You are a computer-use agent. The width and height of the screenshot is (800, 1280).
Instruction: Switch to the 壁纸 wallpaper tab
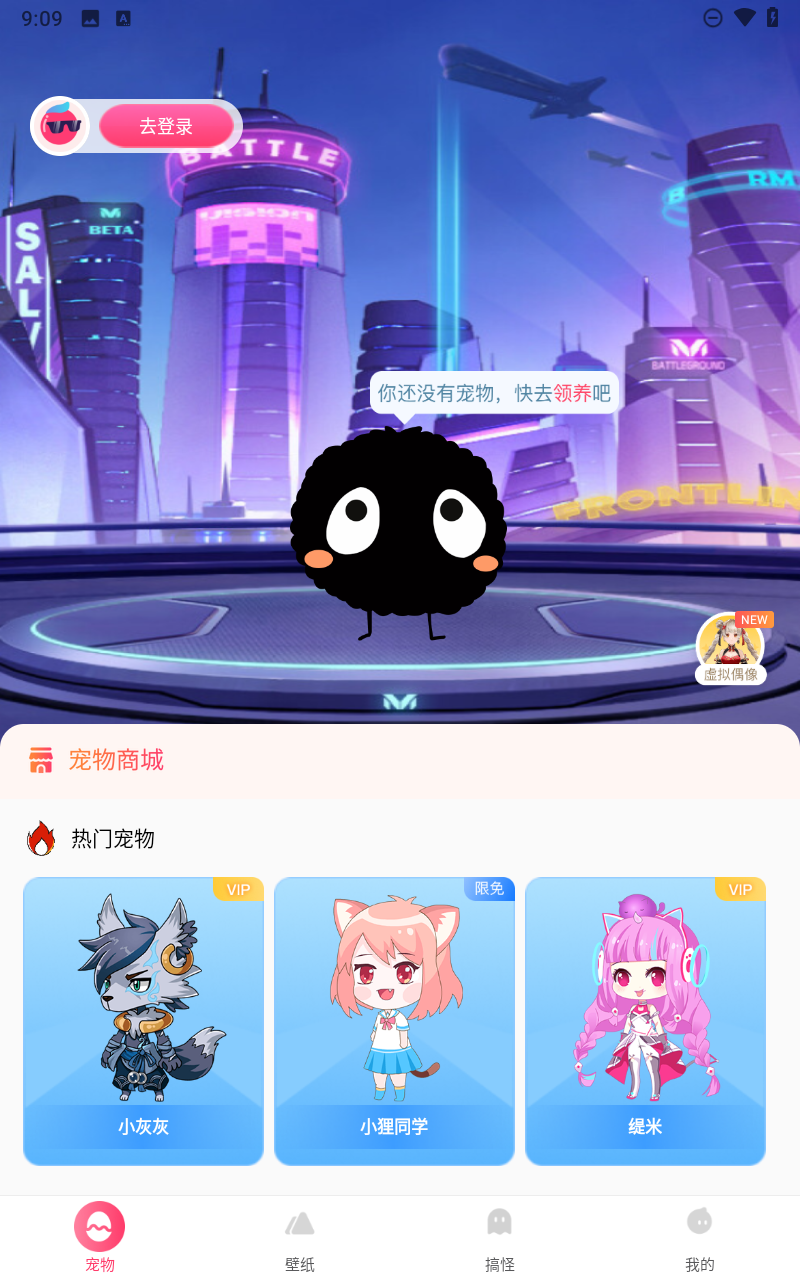tap(300, 1237)
